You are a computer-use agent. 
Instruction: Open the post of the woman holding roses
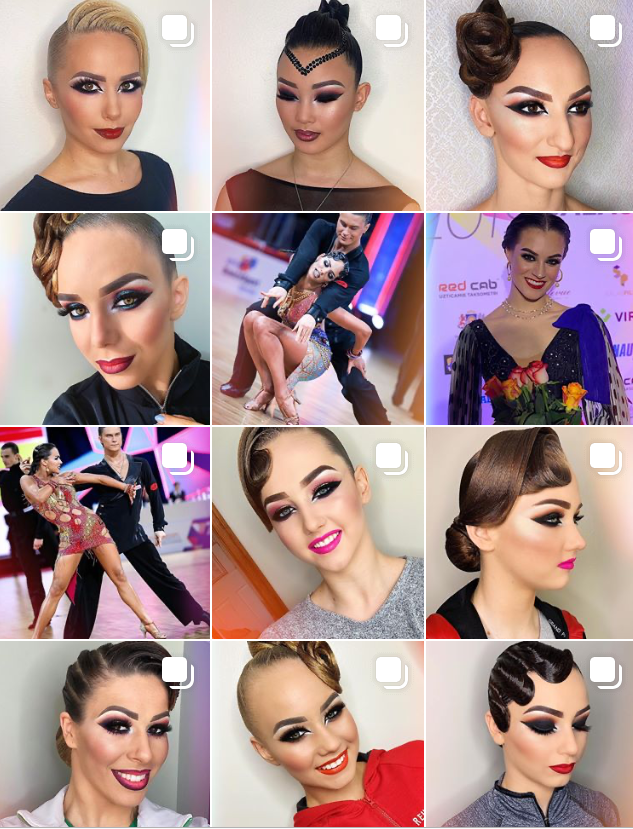[529, 318]
